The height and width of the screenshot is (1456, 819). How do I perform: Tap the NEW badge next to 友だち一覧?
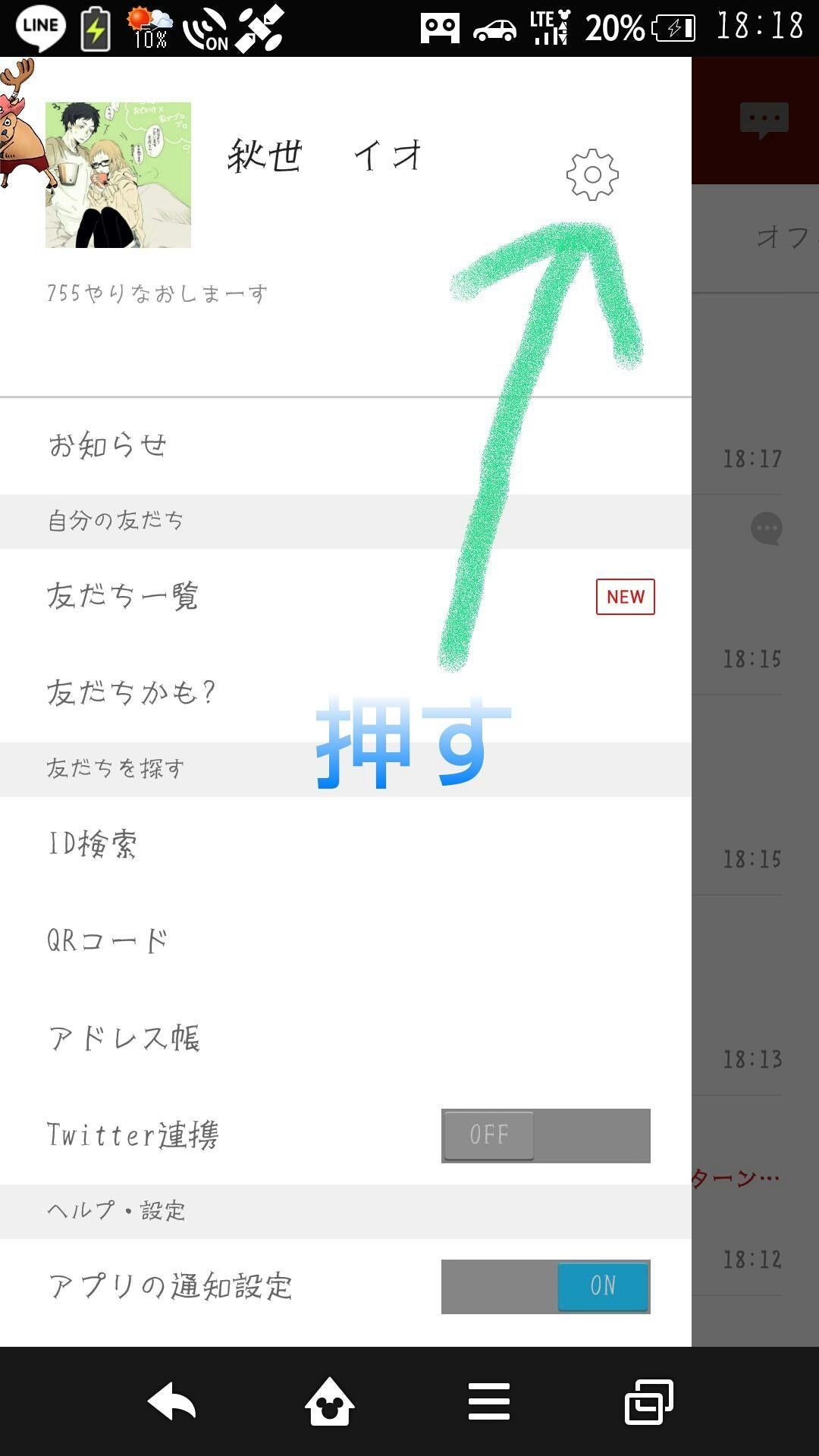pos(624,597)
